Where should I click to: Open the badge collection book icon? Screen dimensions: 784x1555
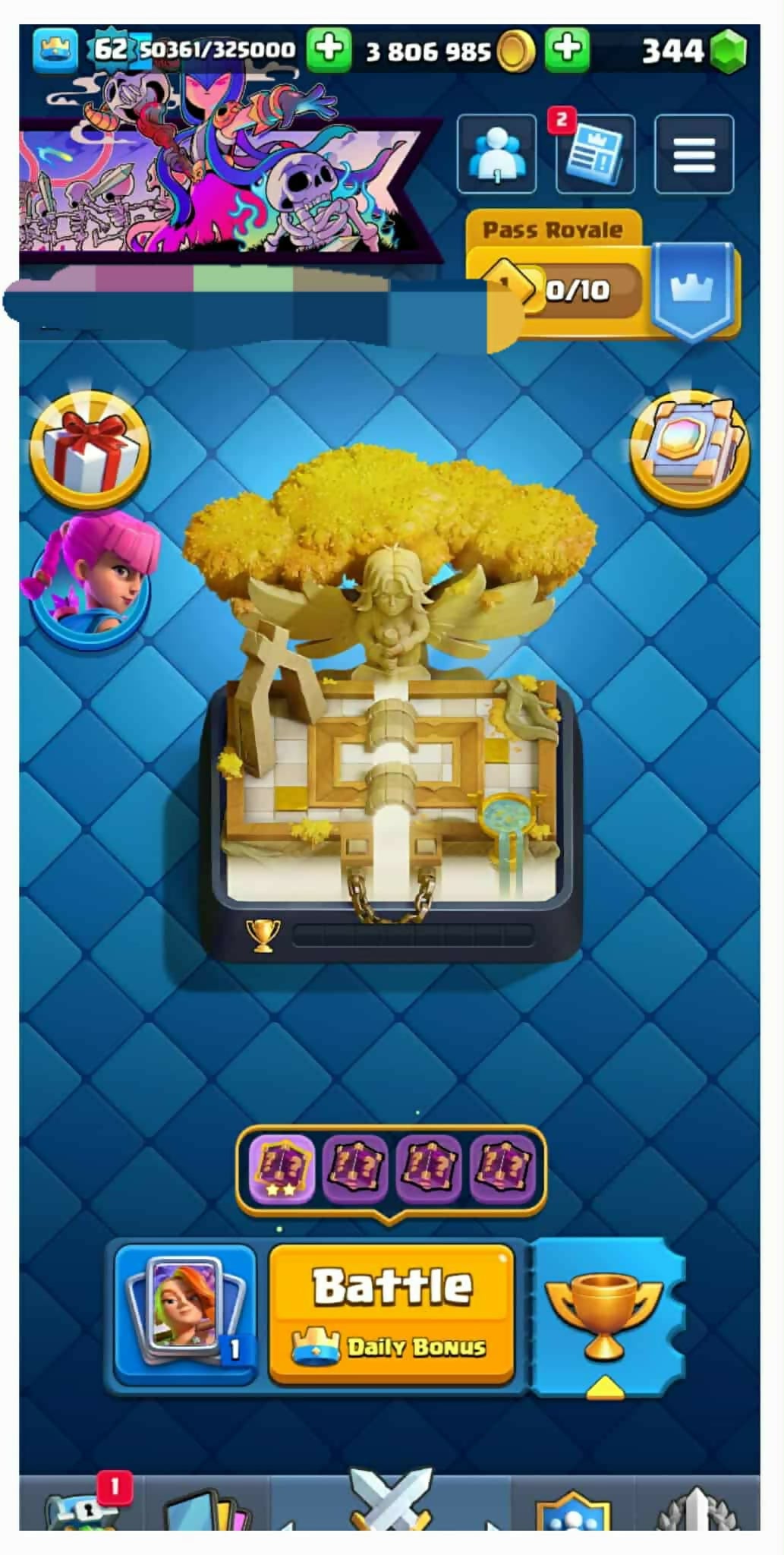[x=689, y=449]
